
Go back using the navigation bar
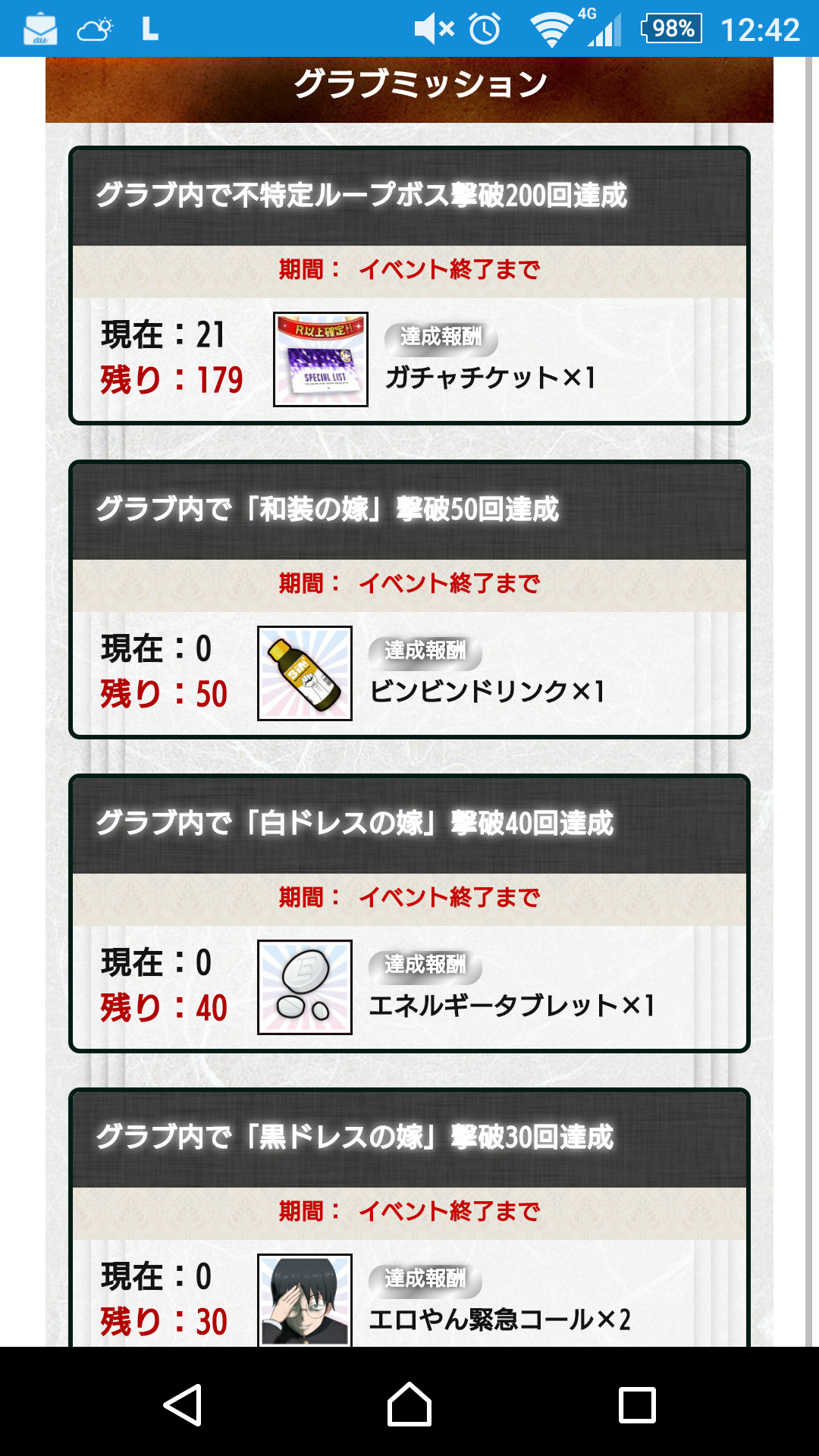[183, 1404]
